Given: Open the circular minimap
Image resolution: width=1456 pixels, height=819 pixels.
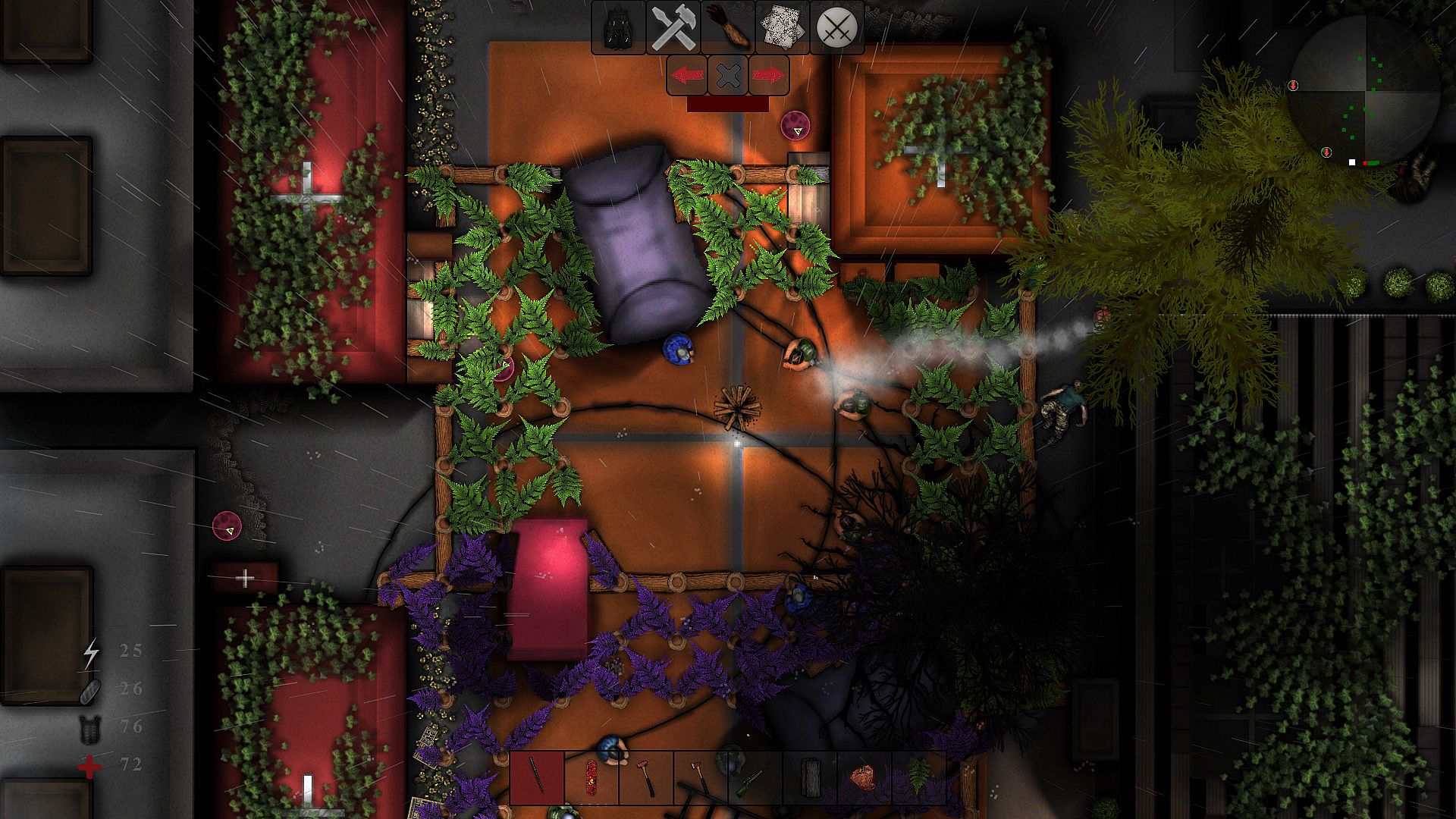Looking at the screenshot, I should click(x=1365, y=91).
